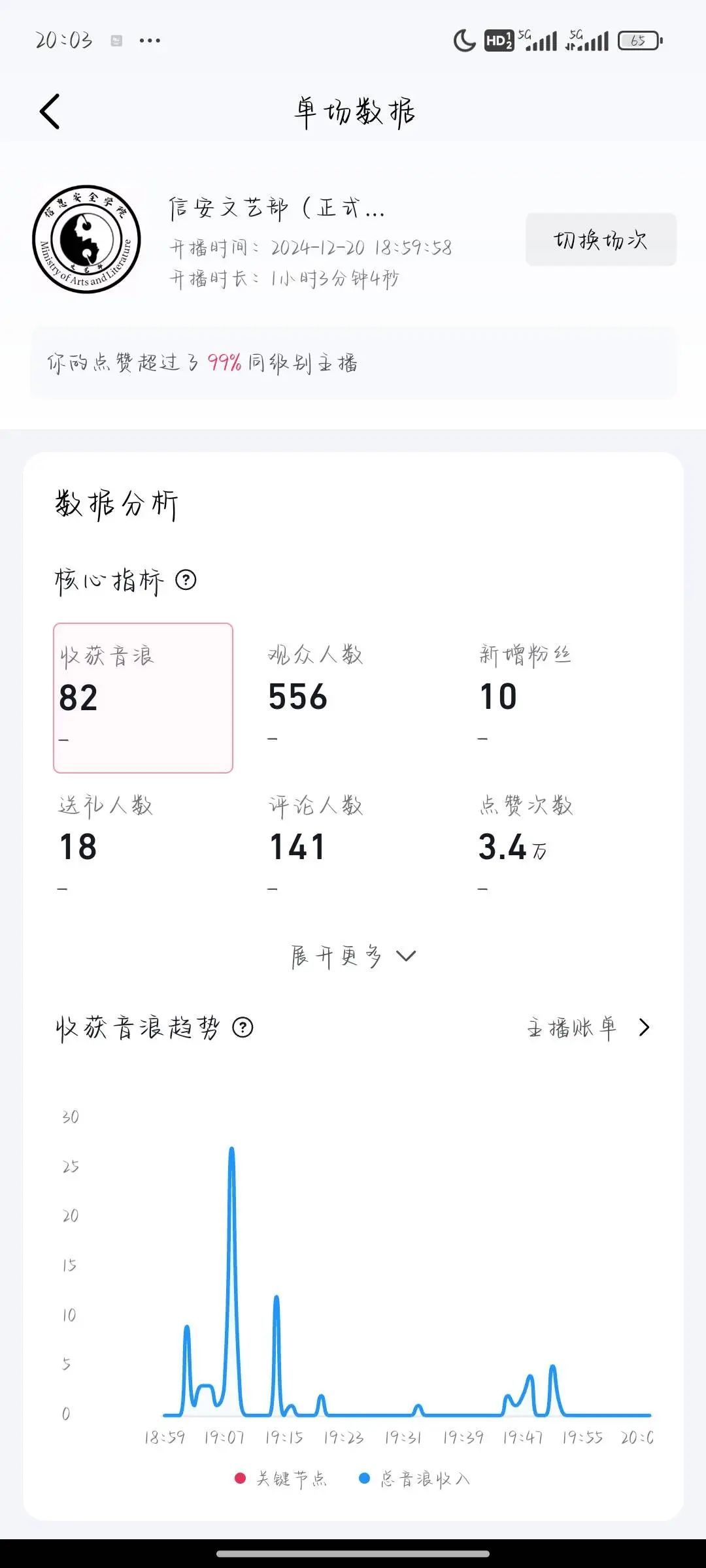Toggle 关键节点 legend on chart
Screen dimensions: 706x1568
click(281, 1478)
